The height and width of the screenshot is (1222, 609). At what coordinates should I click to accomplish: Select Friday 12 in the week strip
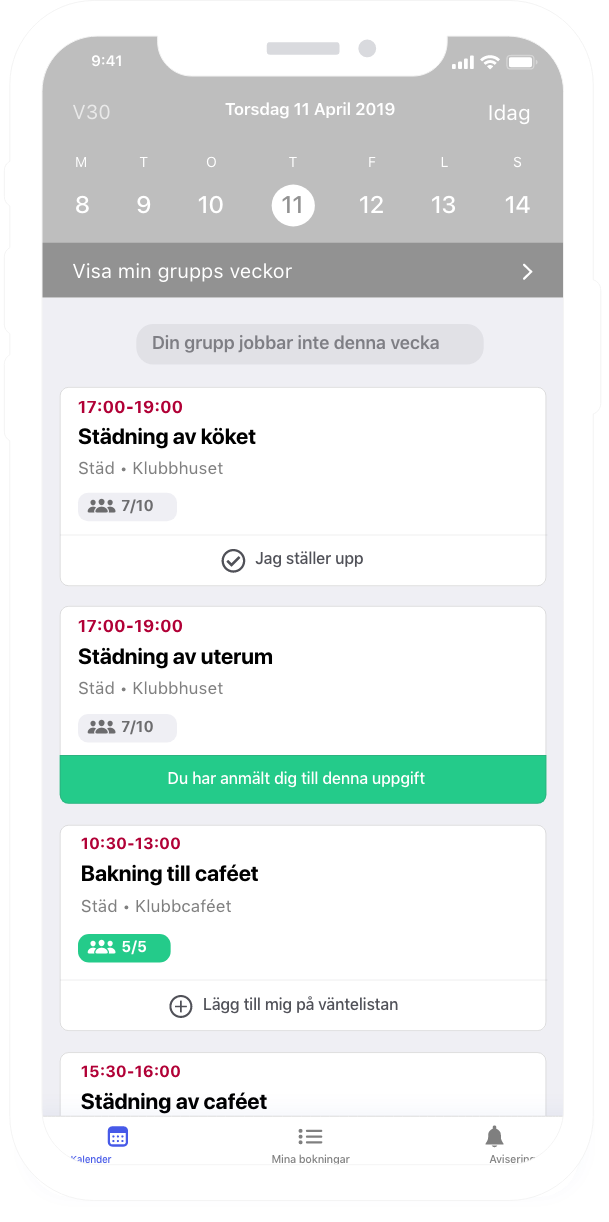(371, 205)
